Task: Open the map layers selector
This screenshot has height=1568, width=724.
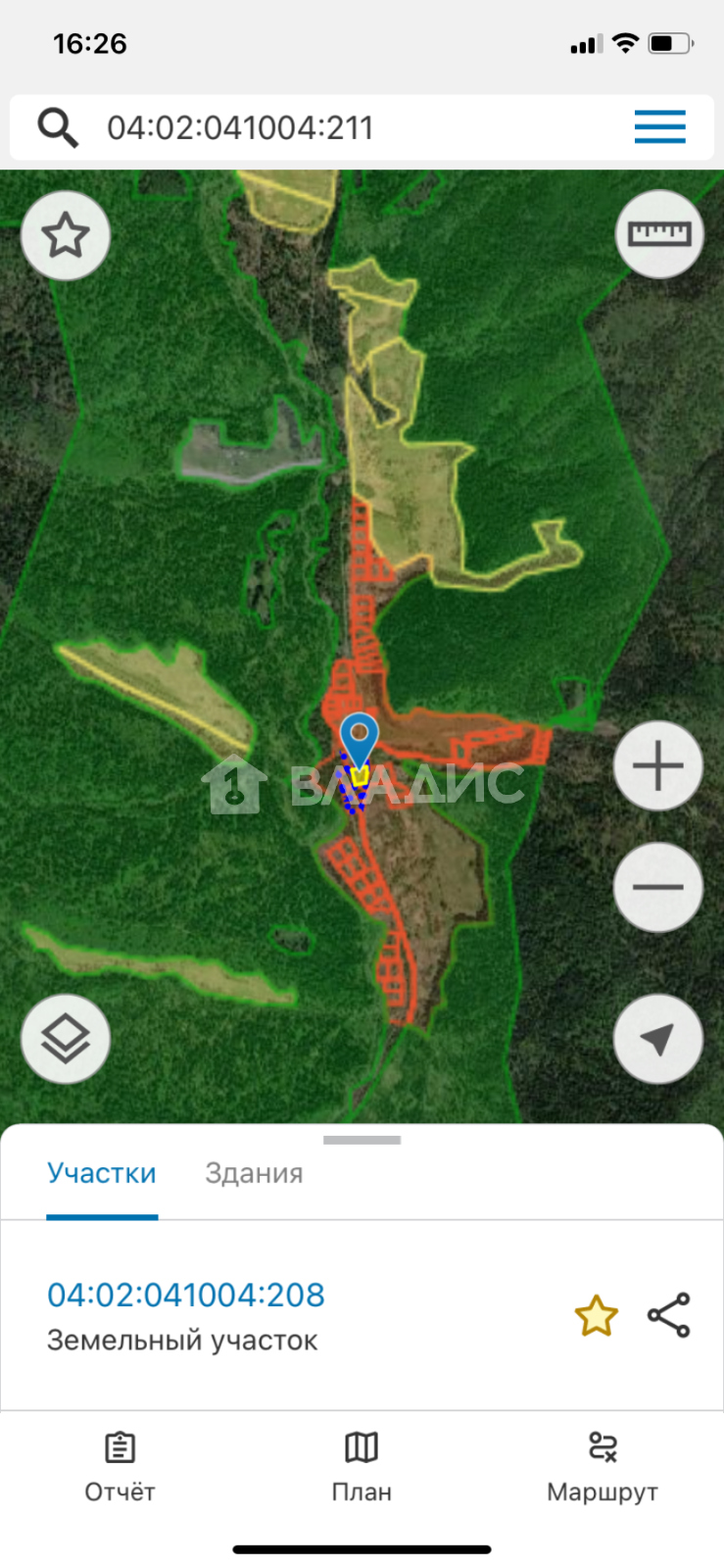Action: coord(66,1039)
